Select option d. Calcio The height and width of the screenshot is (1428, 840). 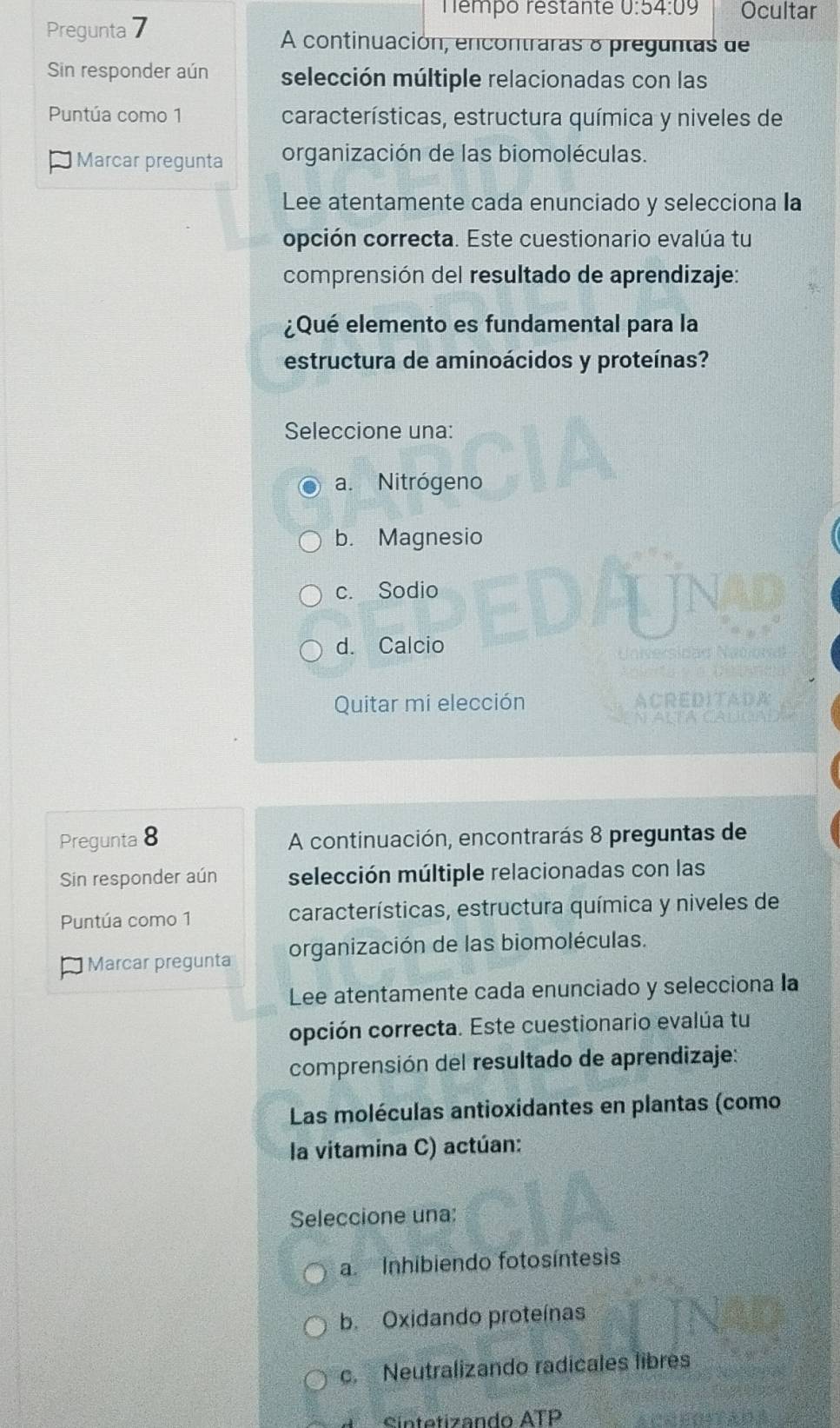[309, 650]
